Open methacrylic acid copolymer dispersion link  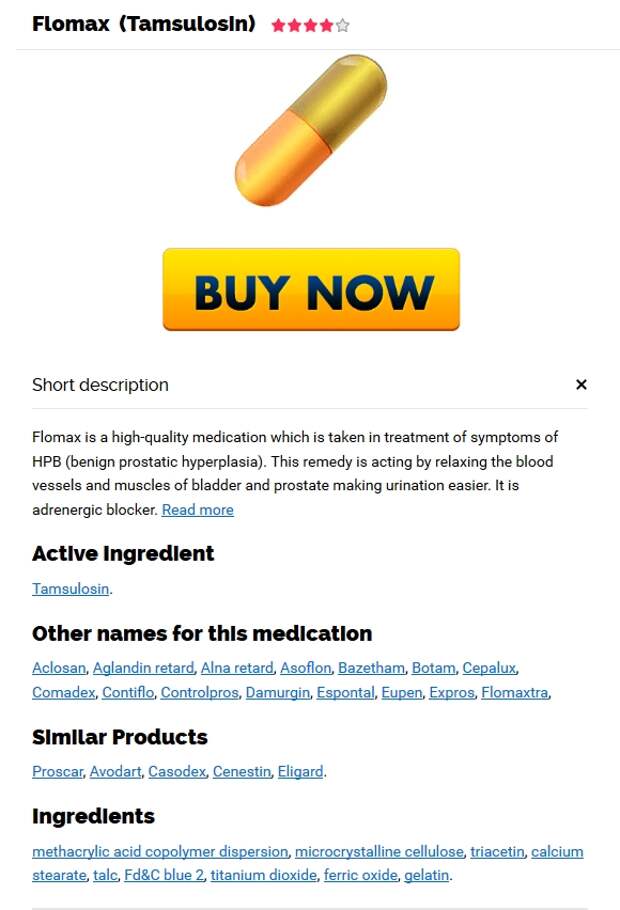(160, 852)
